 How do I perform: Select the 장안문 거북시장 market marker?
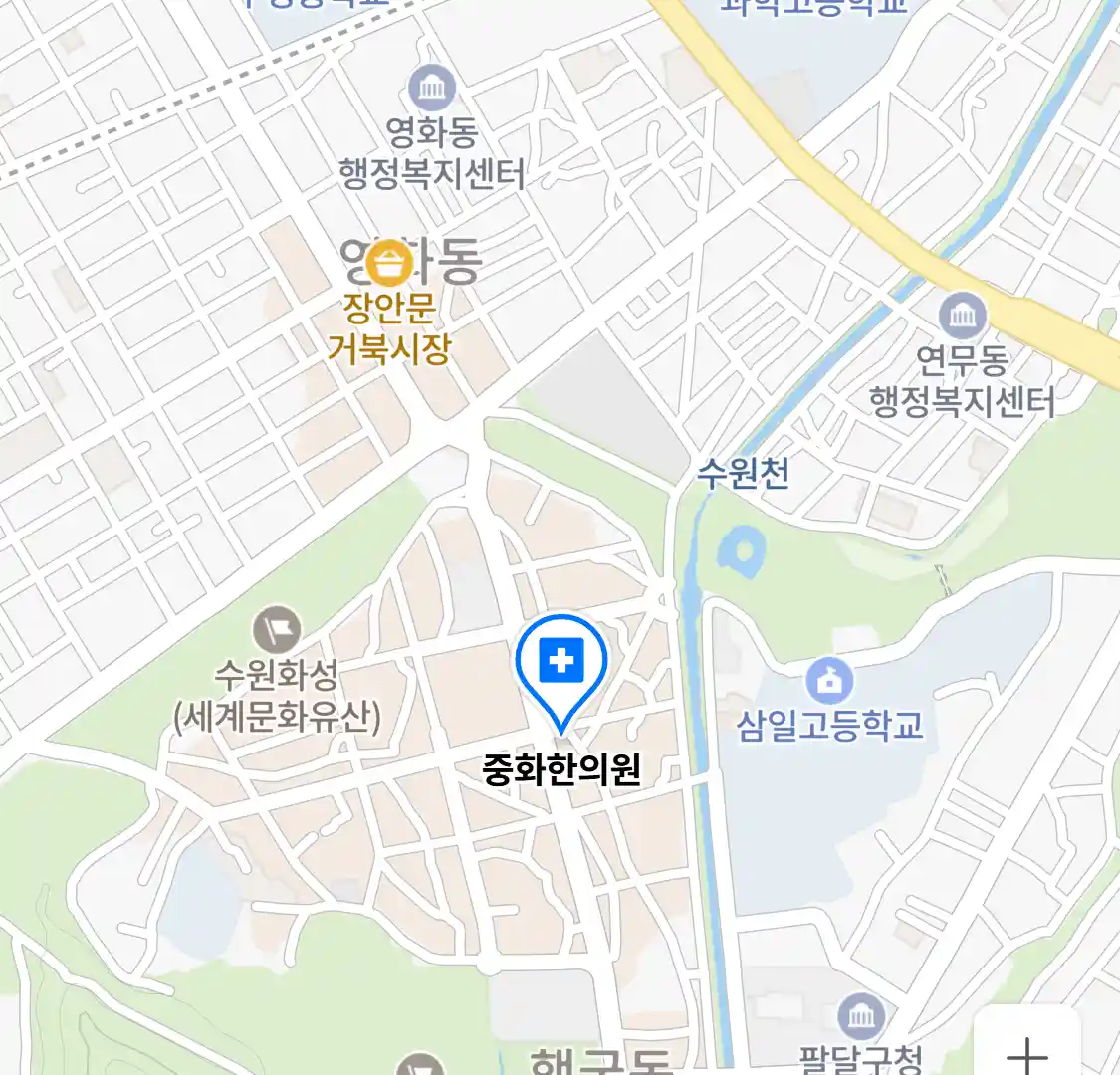[389, 265]
